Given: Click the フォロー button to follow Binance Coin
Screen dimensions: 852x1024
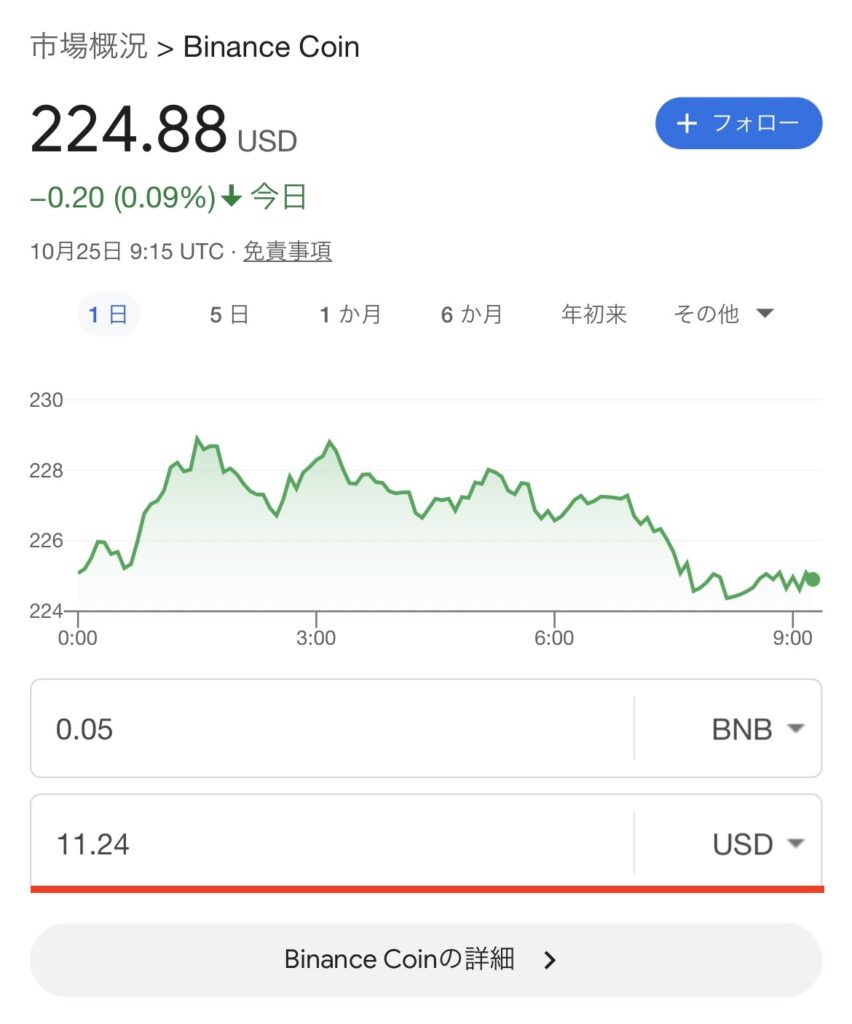Looking at the screenshot, I should point(737,124).
